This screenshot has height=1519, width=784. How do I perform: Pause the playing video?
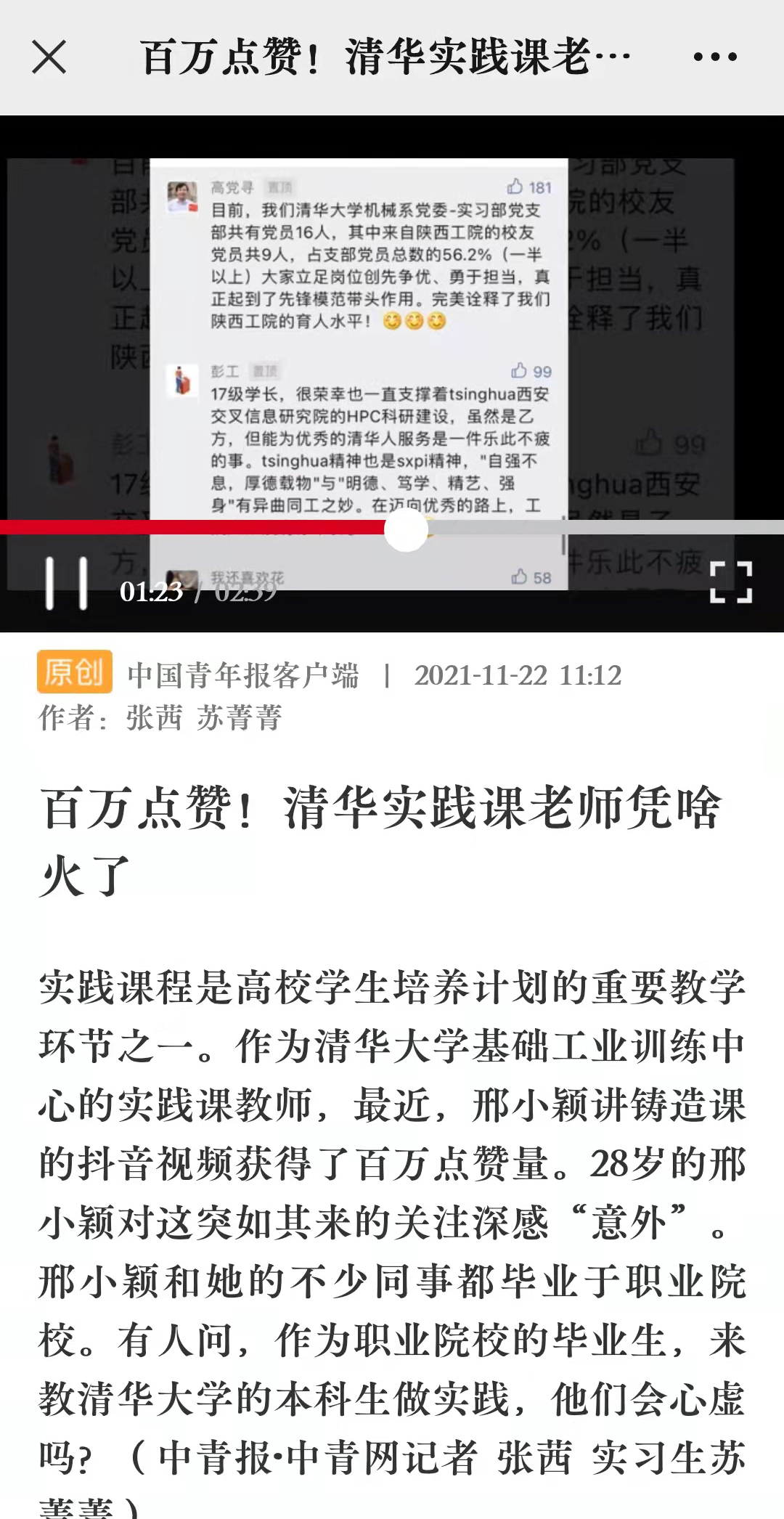[66, 583]
